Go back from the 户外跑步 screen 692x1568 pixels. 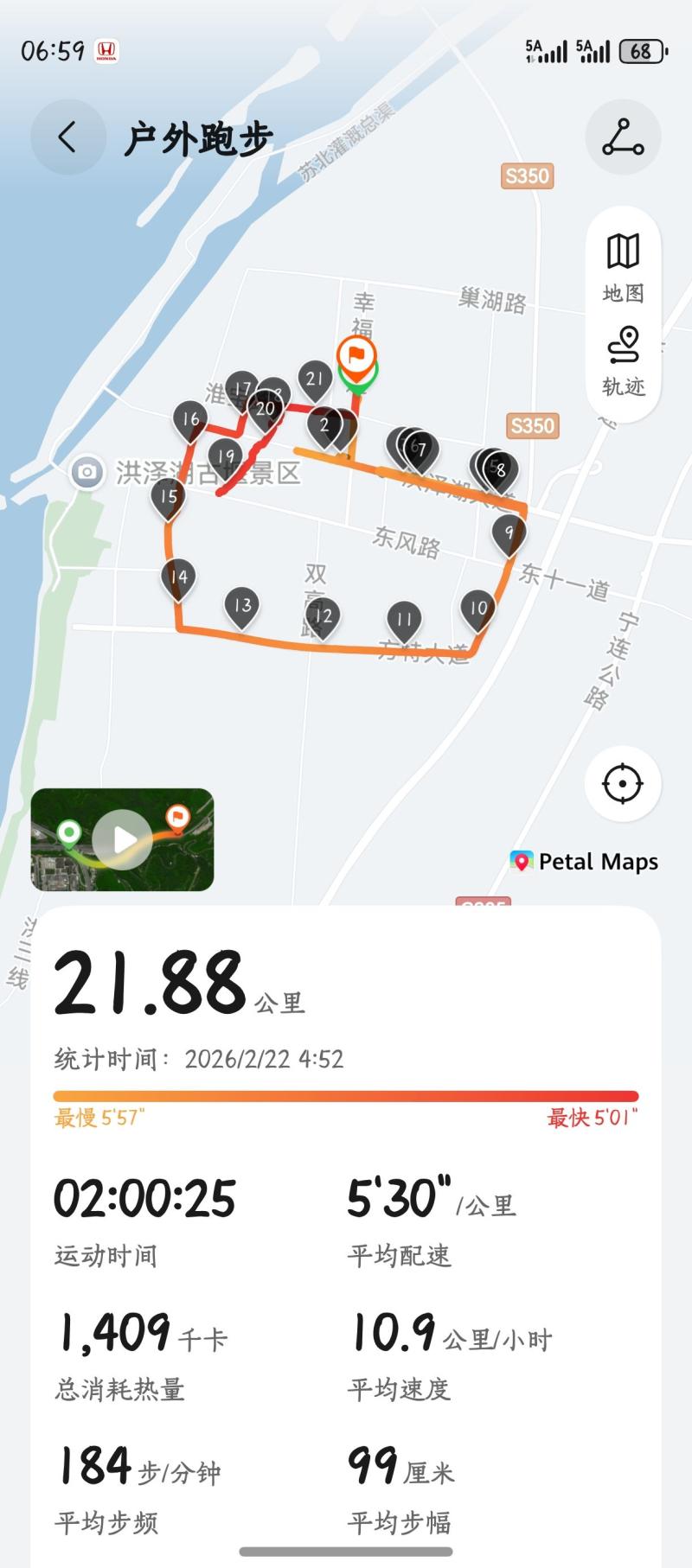click(x=67, y=137)
